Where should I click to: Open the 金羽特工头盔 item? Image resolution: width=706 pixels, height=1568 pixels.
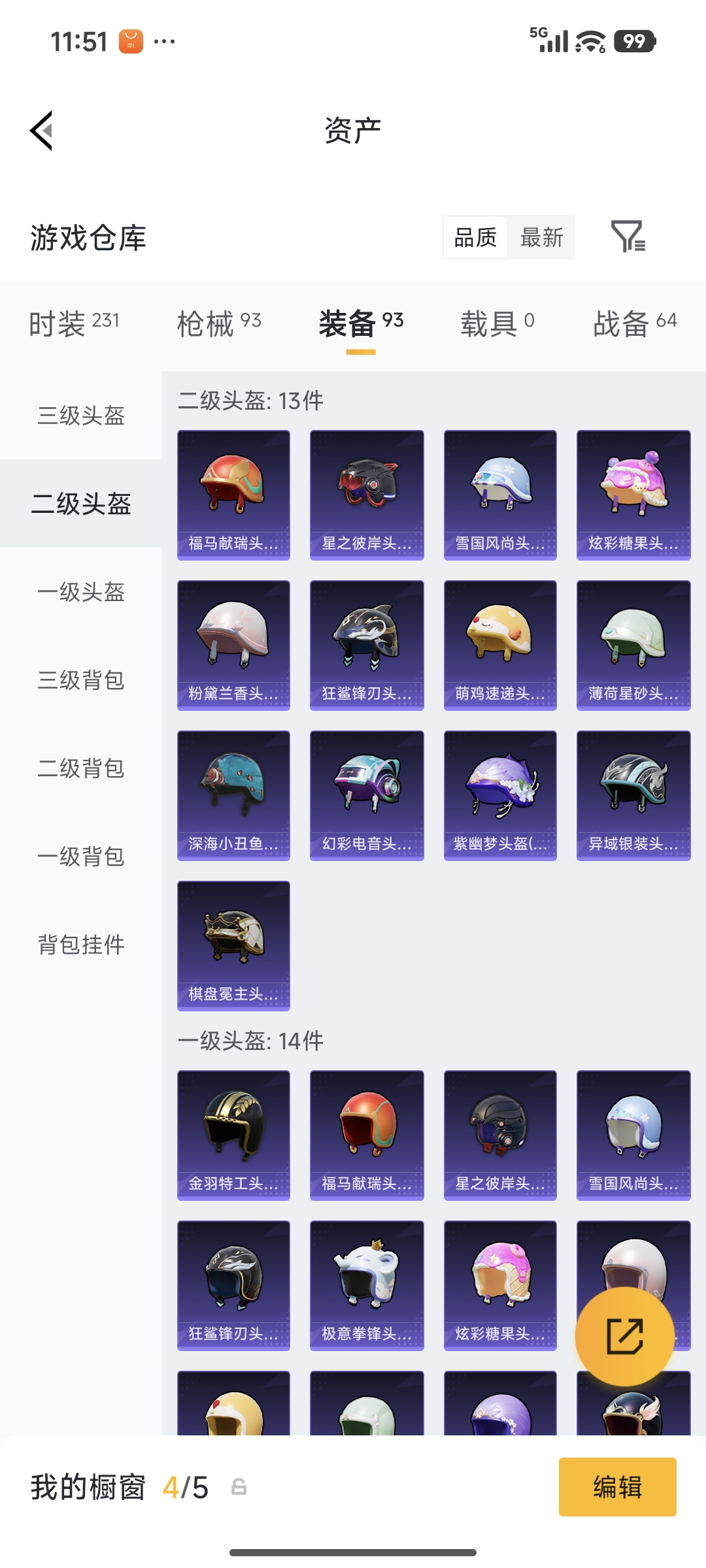pyautogui.click(x=233, y=1135)
